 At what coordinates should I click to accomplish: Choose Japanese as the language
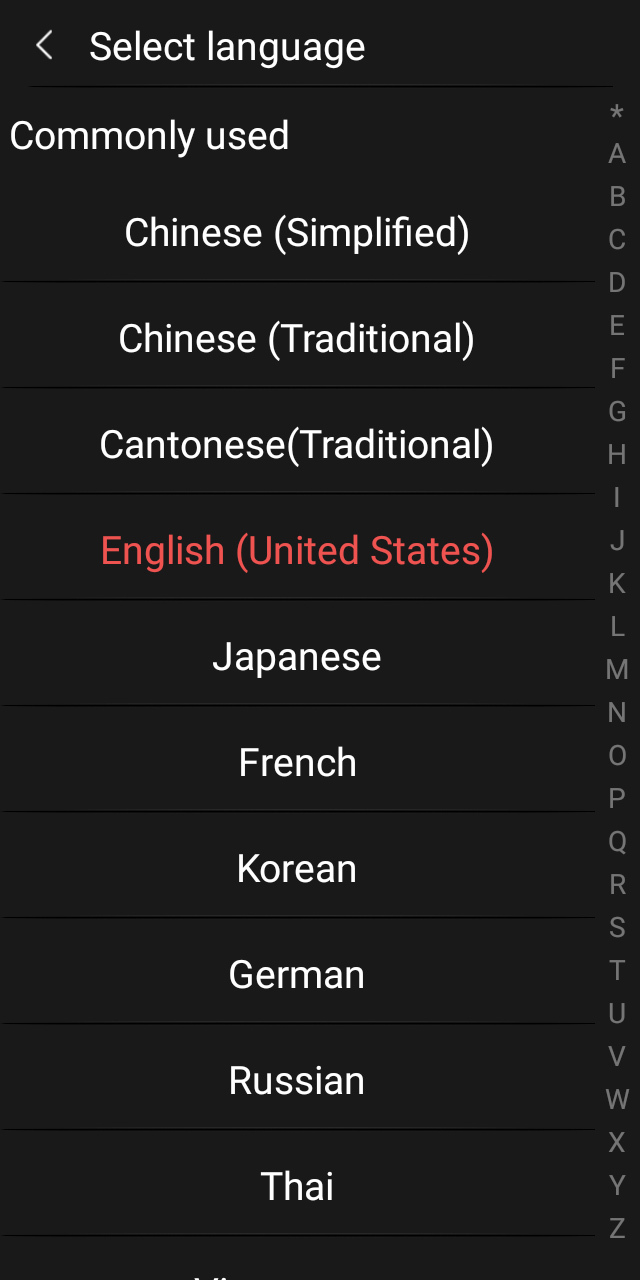pyautogui.click(x=297, y=657)
